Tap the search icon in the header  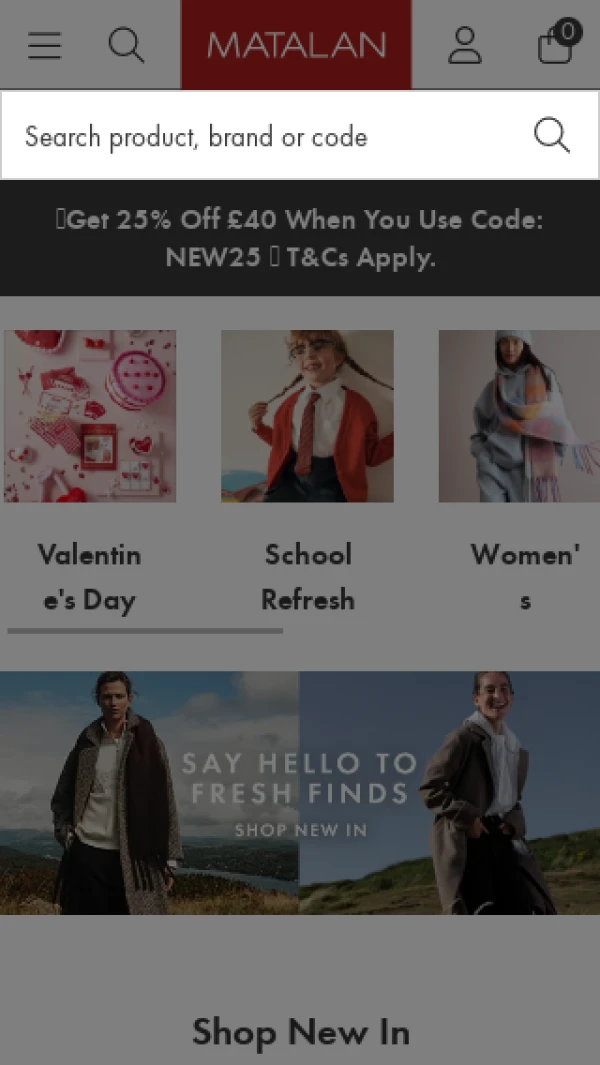pyautogui.click(x=126, y=45)
